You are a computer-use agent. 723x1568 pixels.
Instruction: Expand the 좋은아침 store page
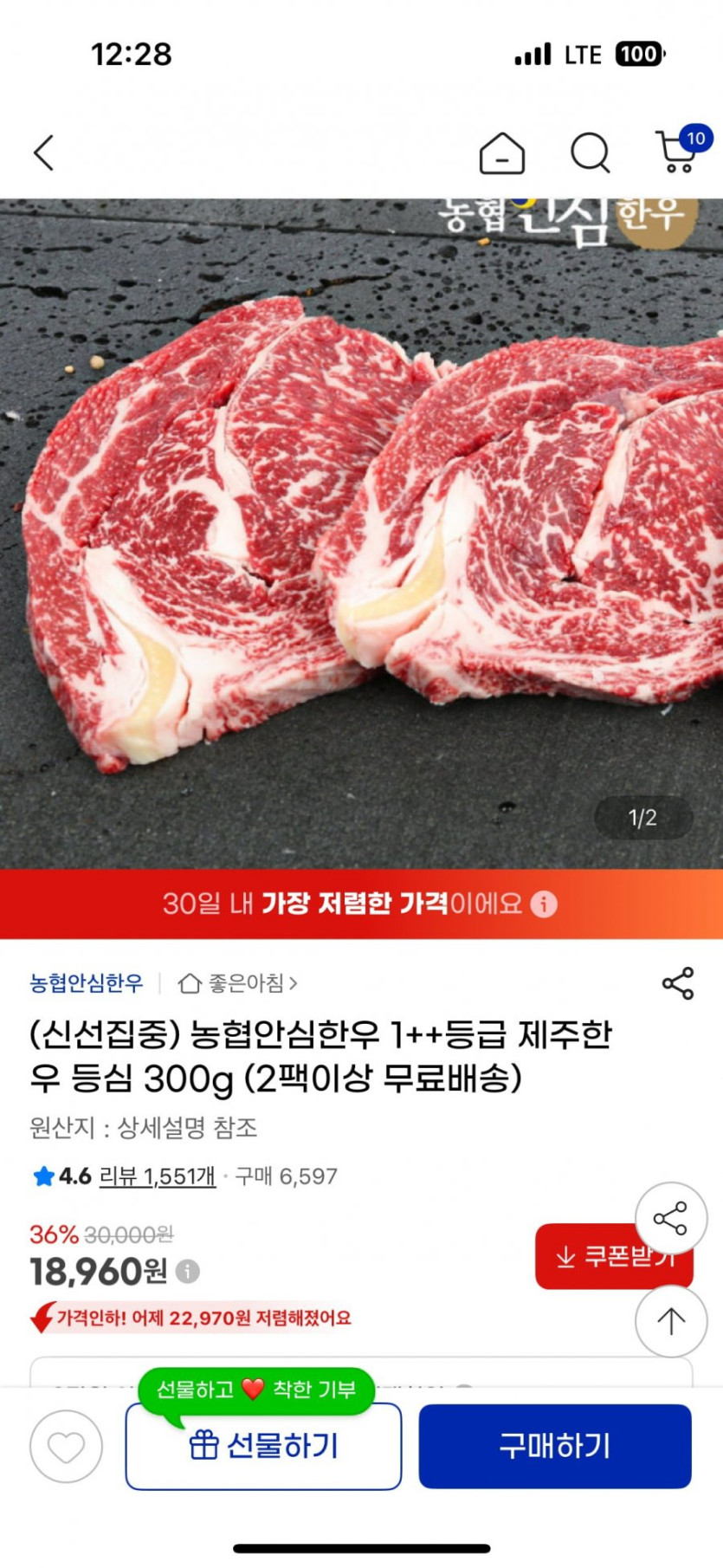[240, 983]
